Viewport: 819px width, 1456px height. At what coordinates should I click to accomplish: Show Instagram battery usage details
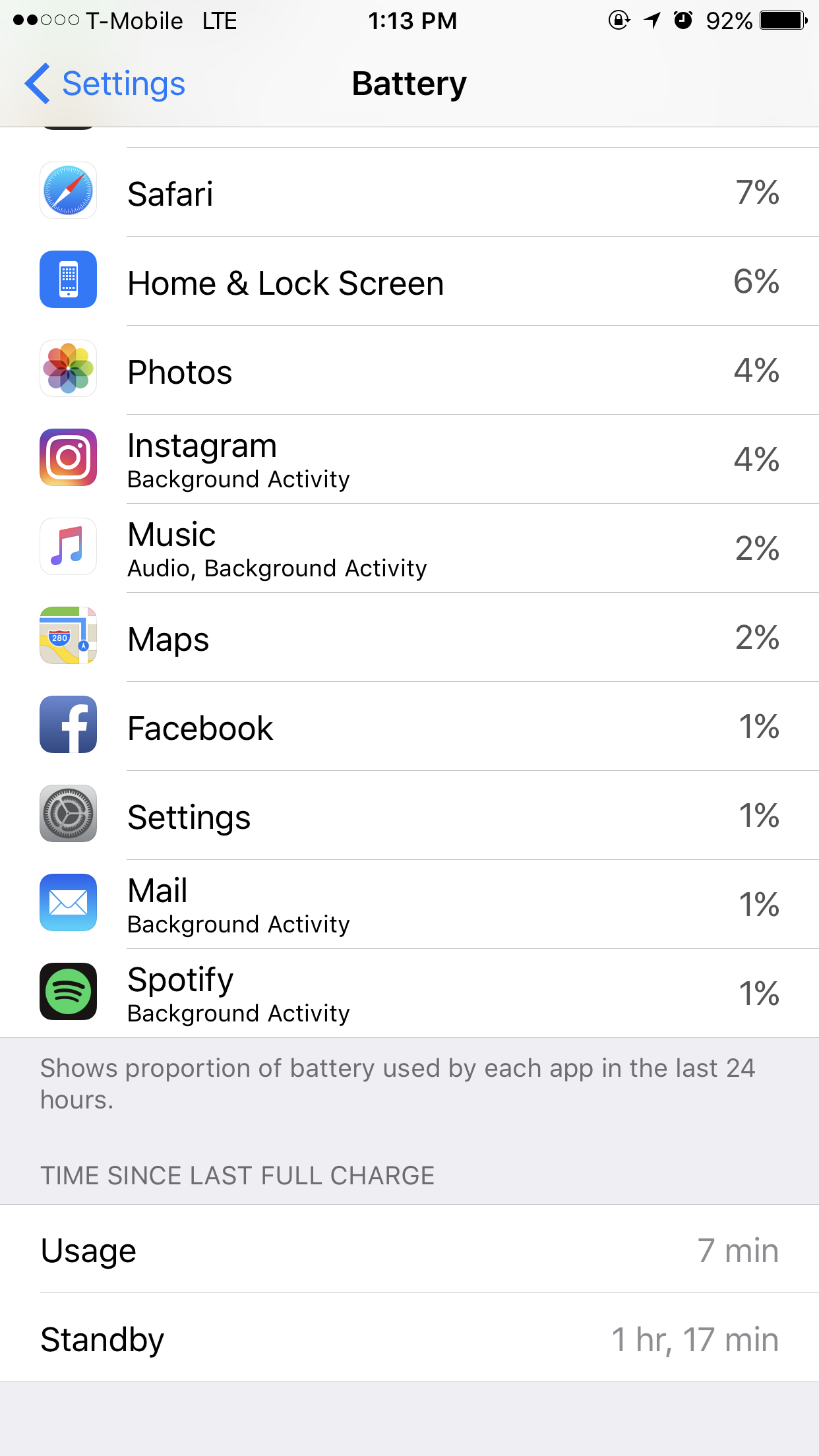tap(409, 460)
